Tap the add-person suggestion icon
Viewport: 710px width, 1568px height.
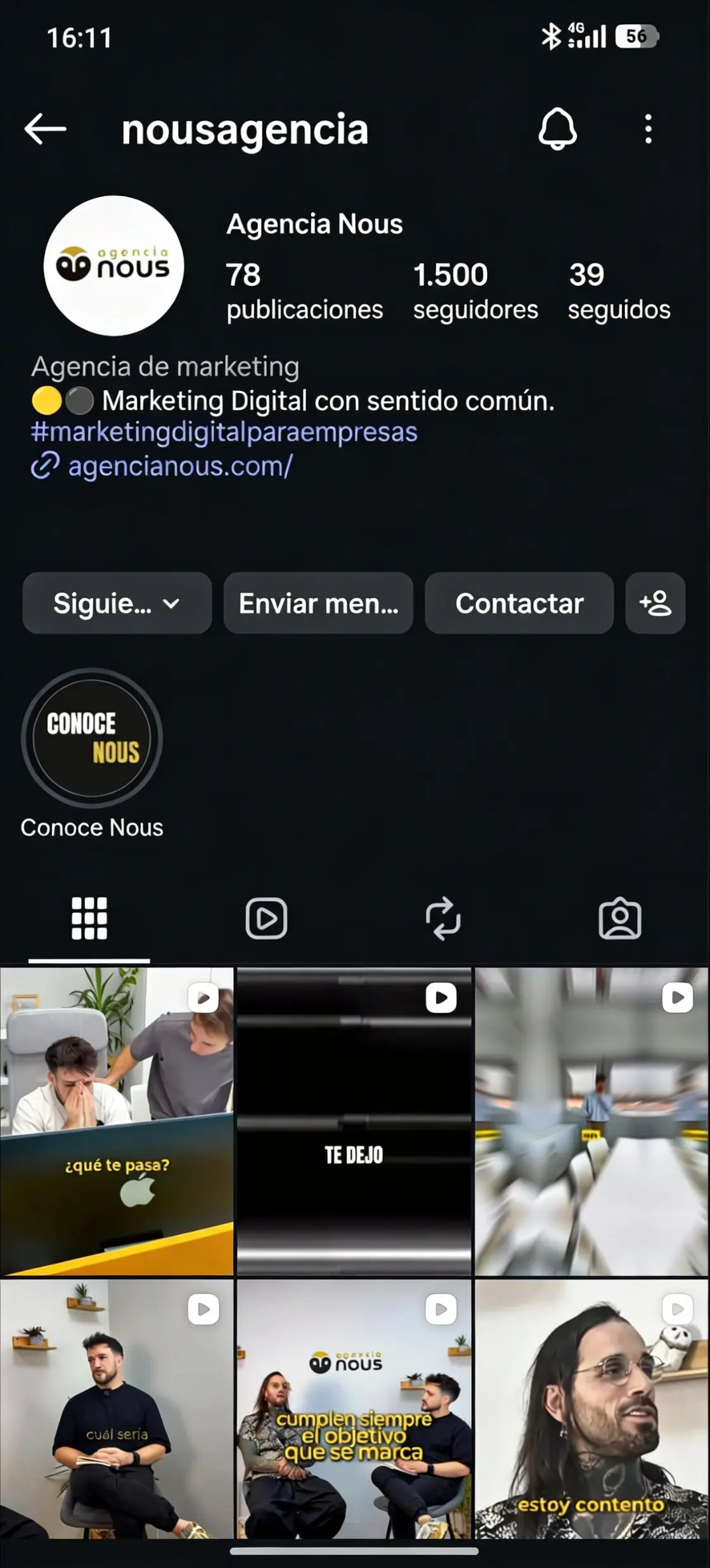pos(656,603)
